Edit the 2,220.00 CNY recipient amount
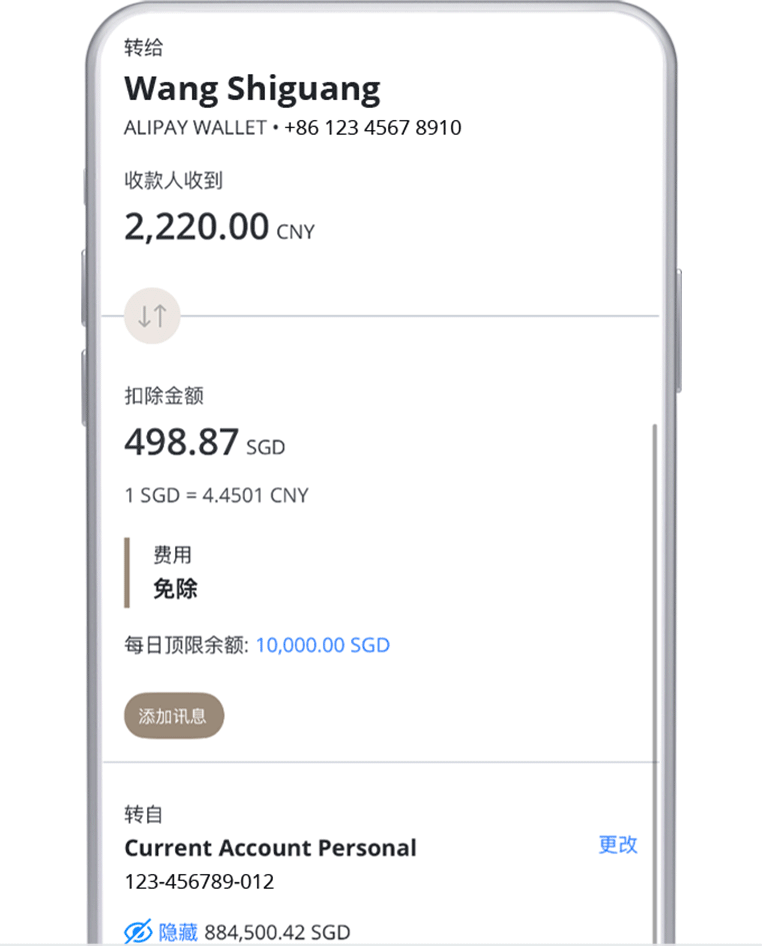 click(197, 227)
